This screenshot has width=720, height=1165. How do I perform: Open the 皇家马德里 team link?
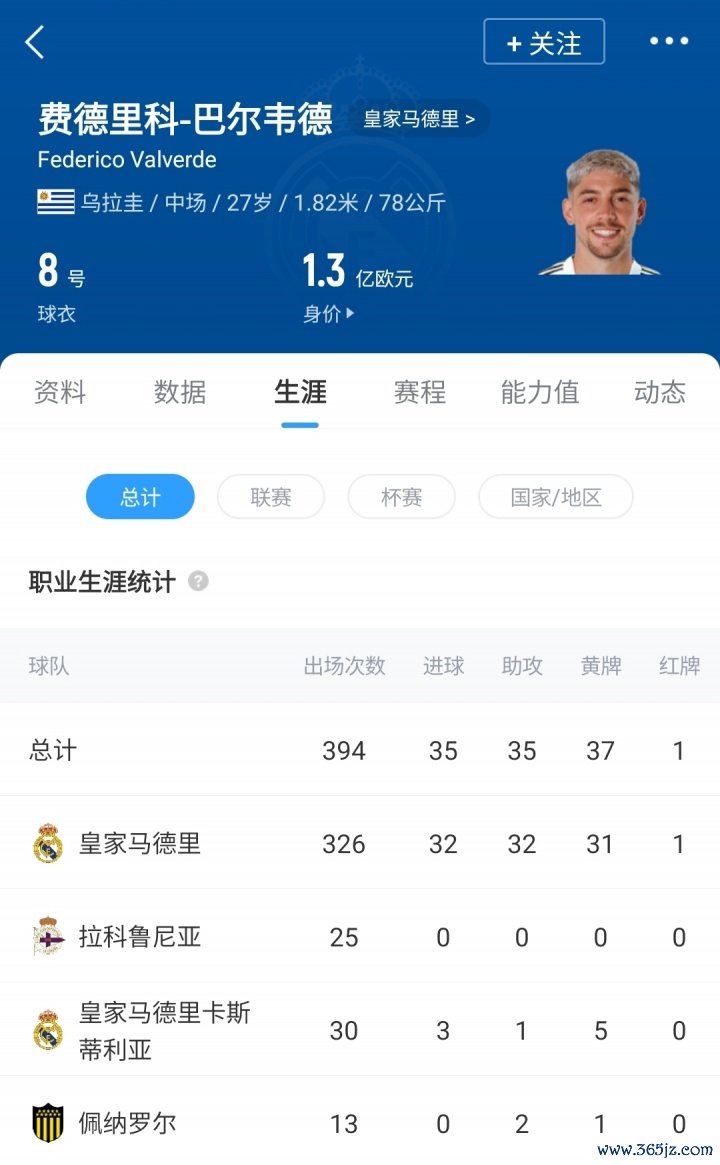[419, 119]
